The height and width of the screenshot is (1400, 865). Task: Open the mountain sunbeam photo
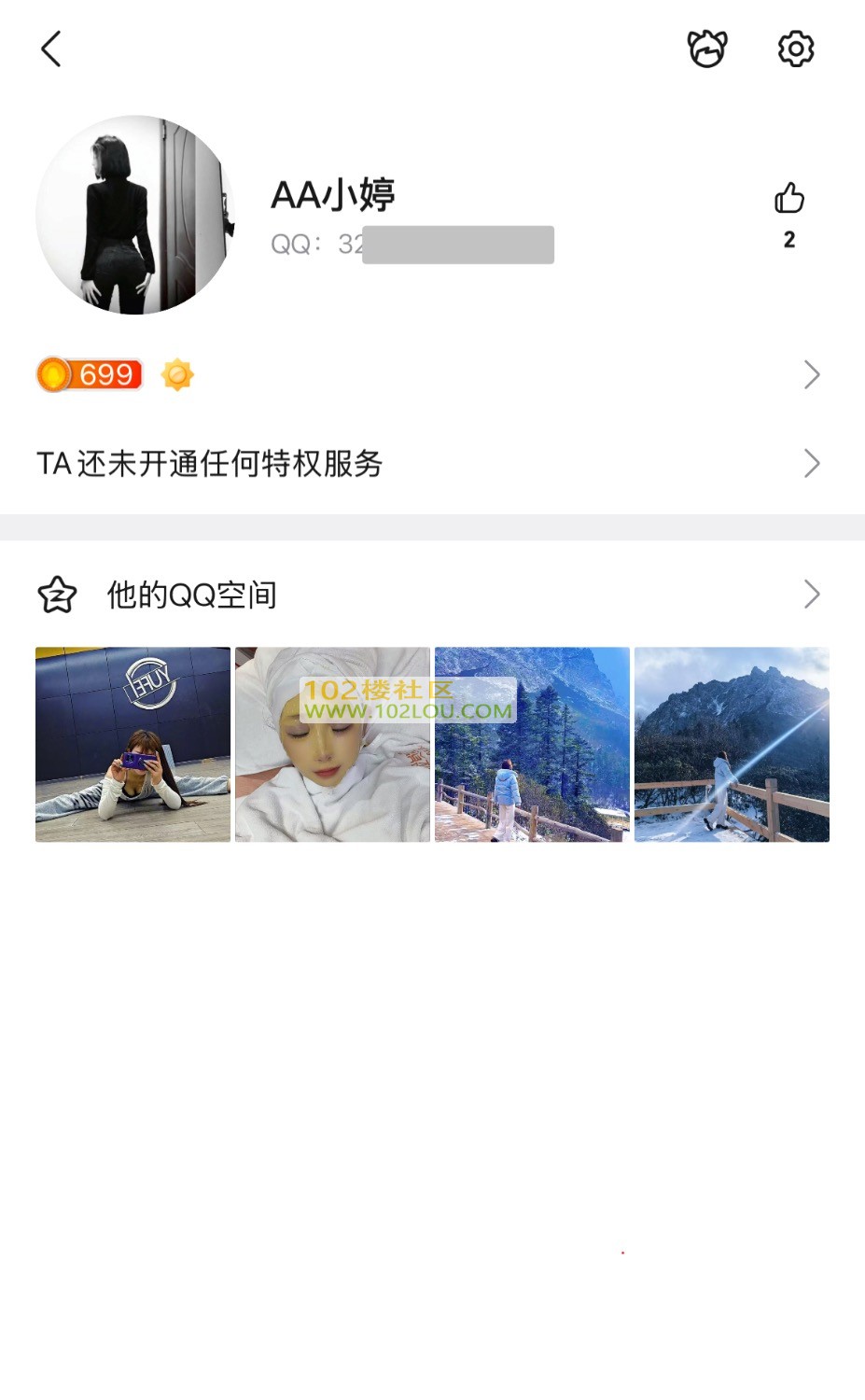click(x=732, y=745)
